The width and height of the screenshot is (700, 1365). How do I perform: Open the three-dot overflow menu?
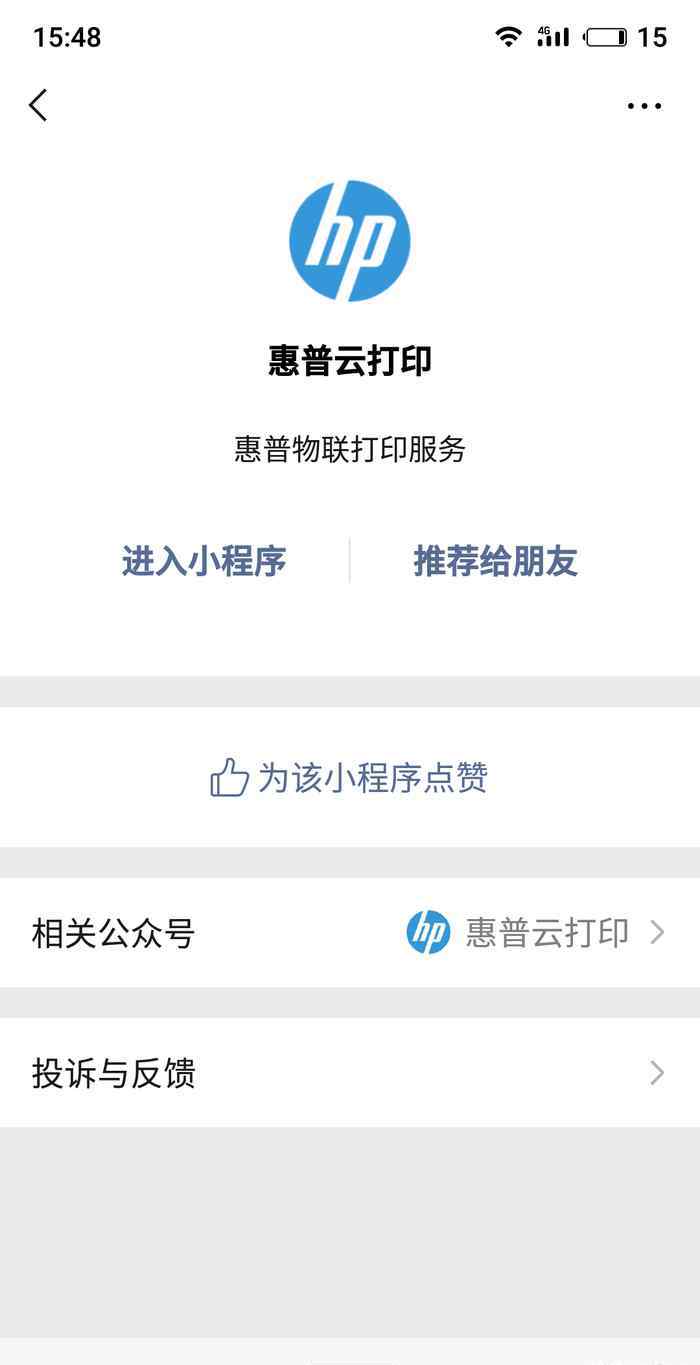[644, 106]
